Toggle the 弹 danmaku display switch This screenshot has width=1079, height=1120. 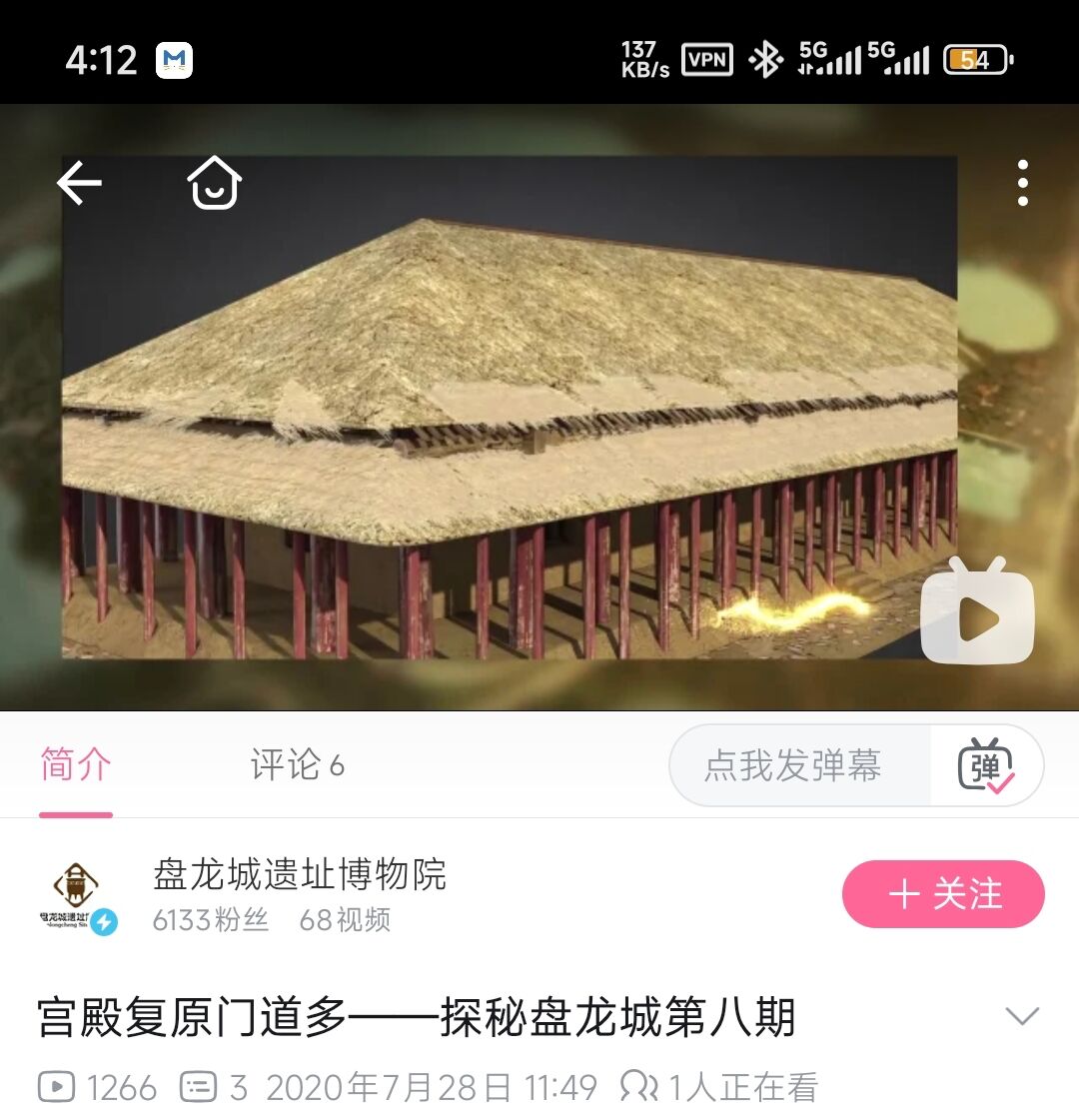(986, 766)
